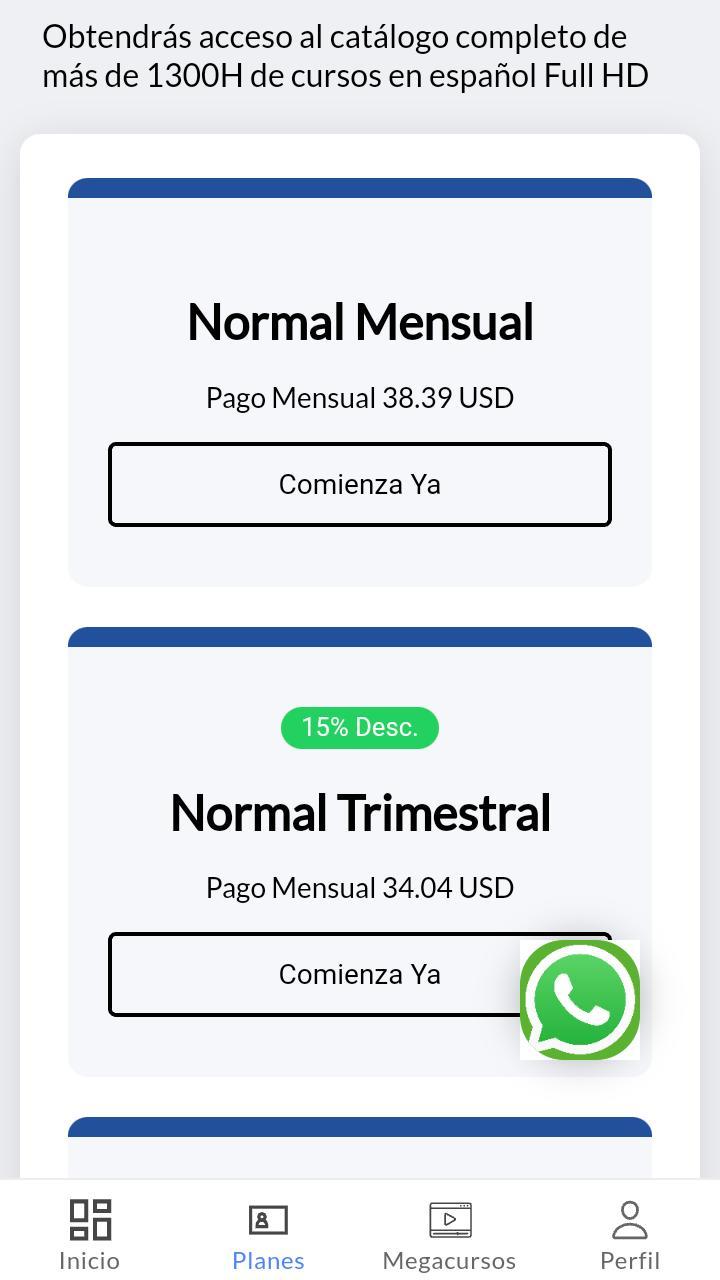
Task: Switch to the Megacursos tab
Action: 449,1234
